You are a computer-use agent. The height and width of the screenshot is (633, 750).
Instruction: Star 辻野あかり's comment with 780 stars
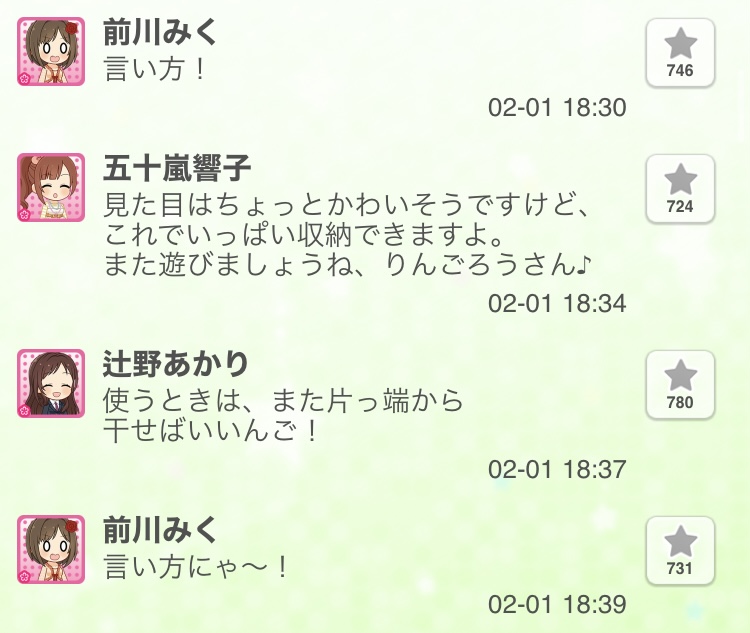680,384
